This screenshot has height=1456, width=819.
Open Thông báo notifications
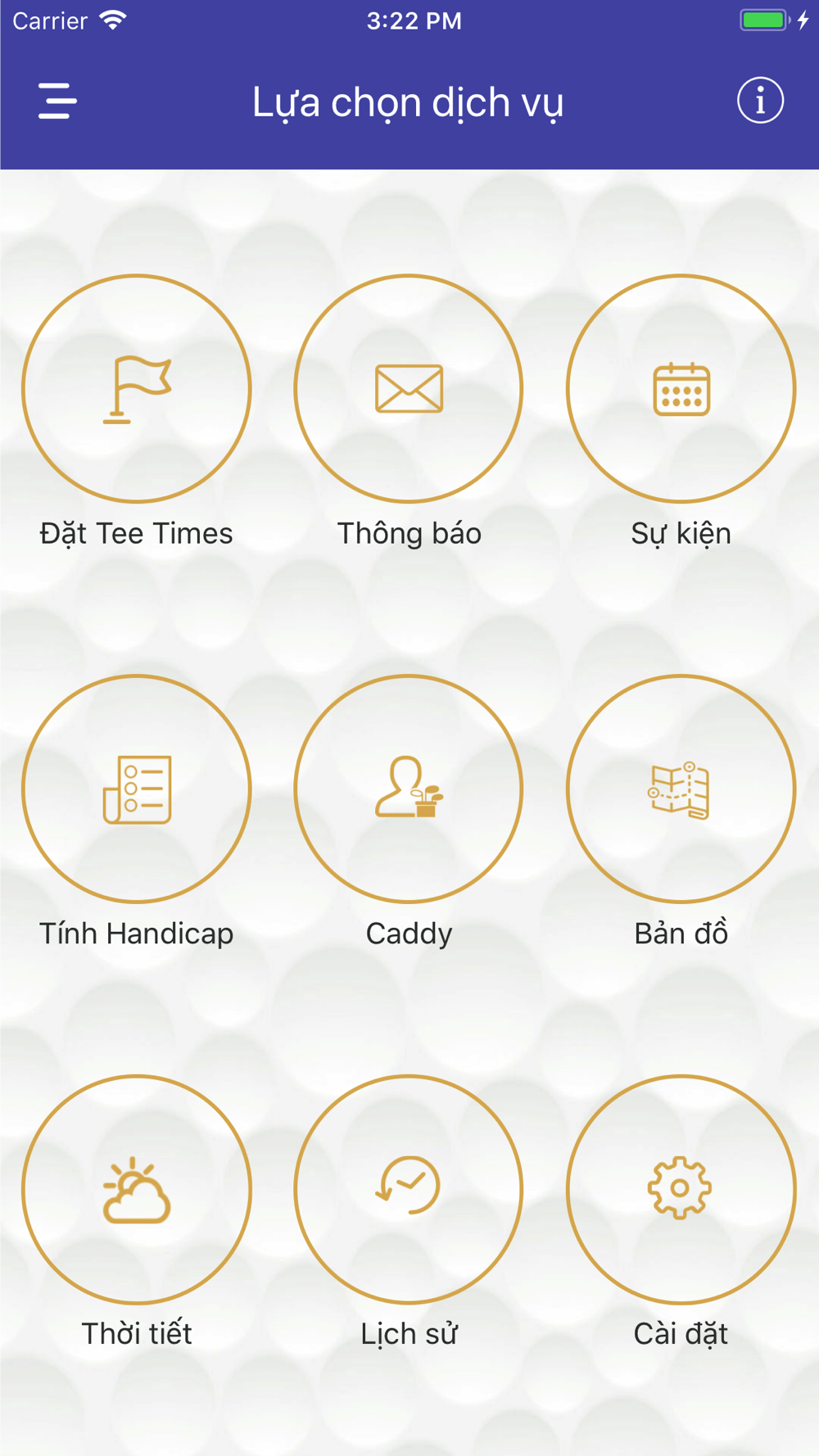[x=409, y=388]
